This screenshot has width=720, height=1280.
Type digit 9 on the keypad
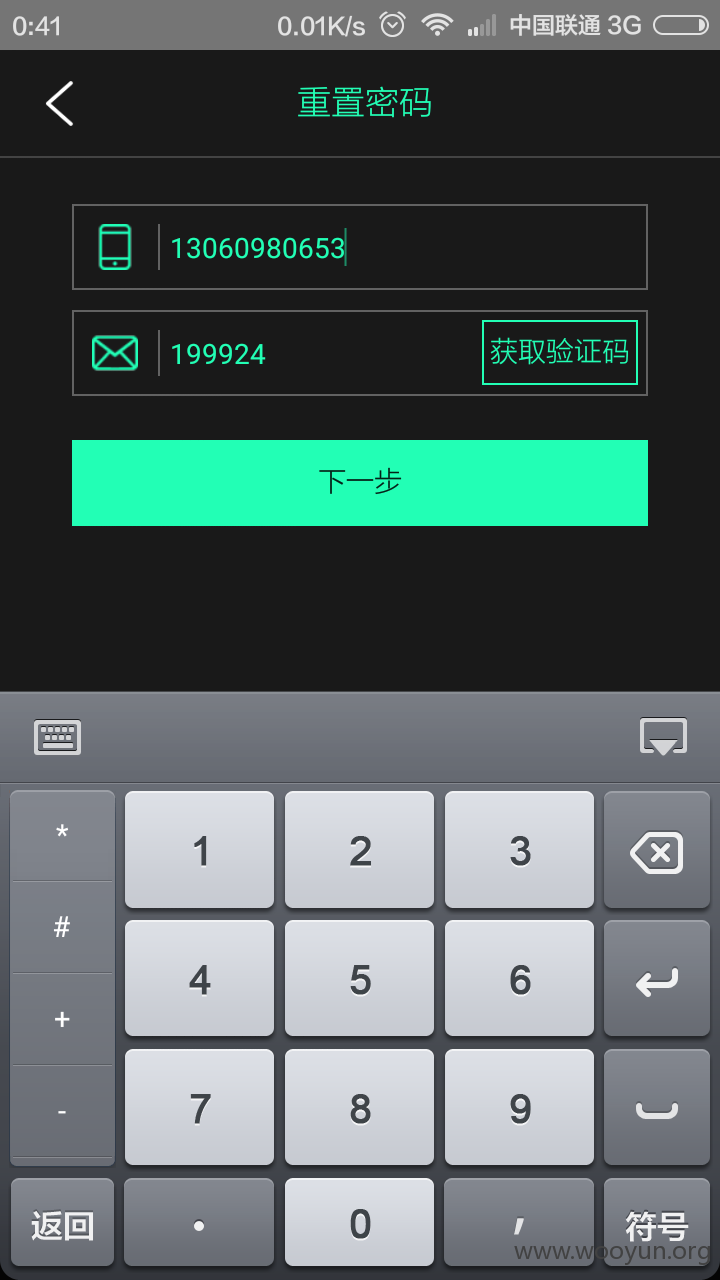coord(519,1108)
